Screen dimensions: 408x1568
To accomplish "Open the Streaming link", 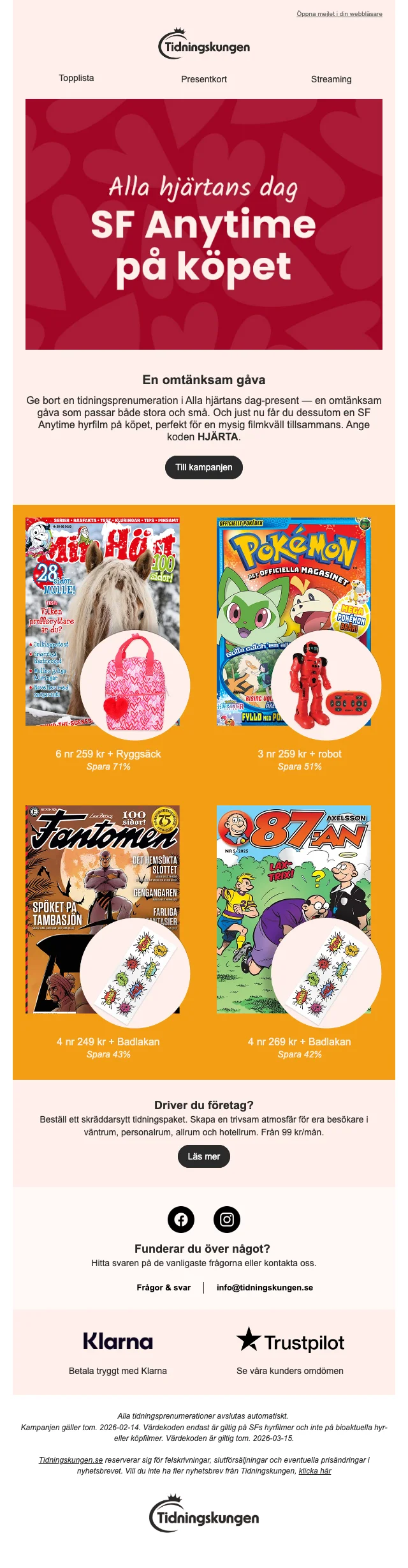I will [x=331, y=79].
